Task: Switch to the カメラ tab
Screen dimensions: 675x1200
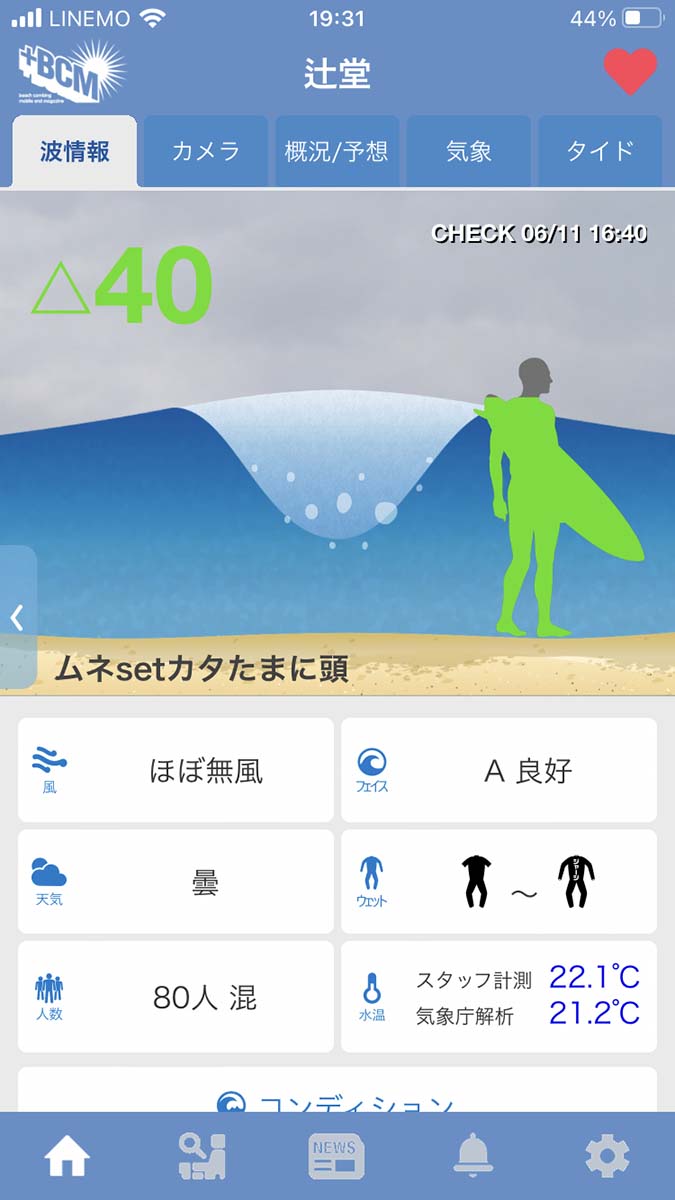Action: coord(206,151)
